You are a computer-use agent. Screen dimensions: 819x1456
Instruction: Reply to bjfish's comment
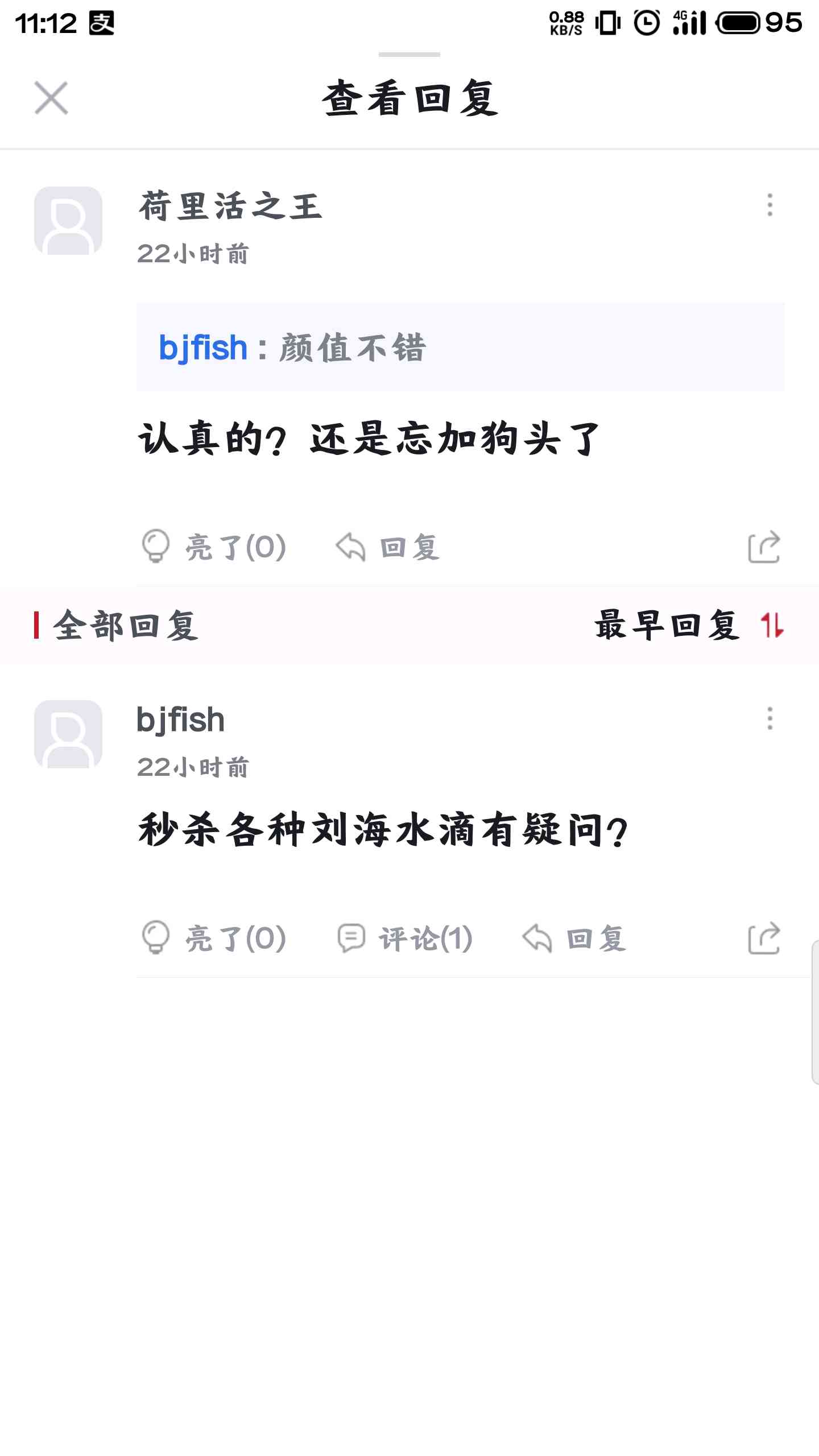[x=574, y=938]
